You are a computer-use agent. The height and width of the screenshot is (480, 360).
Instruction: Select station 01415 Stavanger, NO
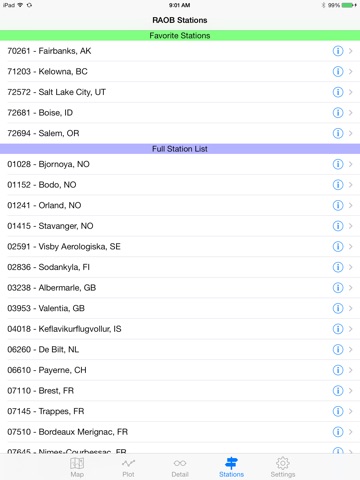[180, 226]
